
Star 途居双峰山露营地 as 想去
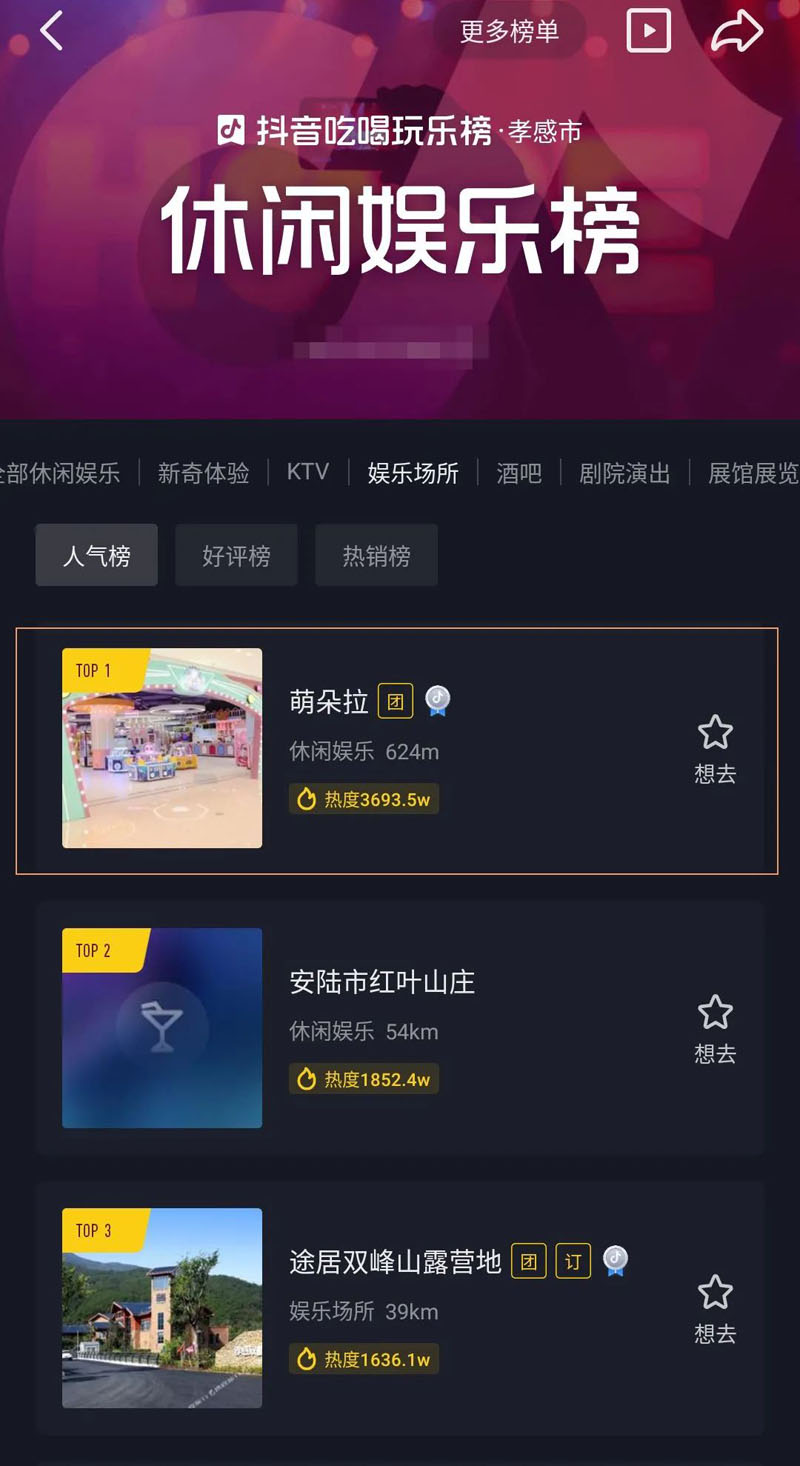[x=715, y=1308]
